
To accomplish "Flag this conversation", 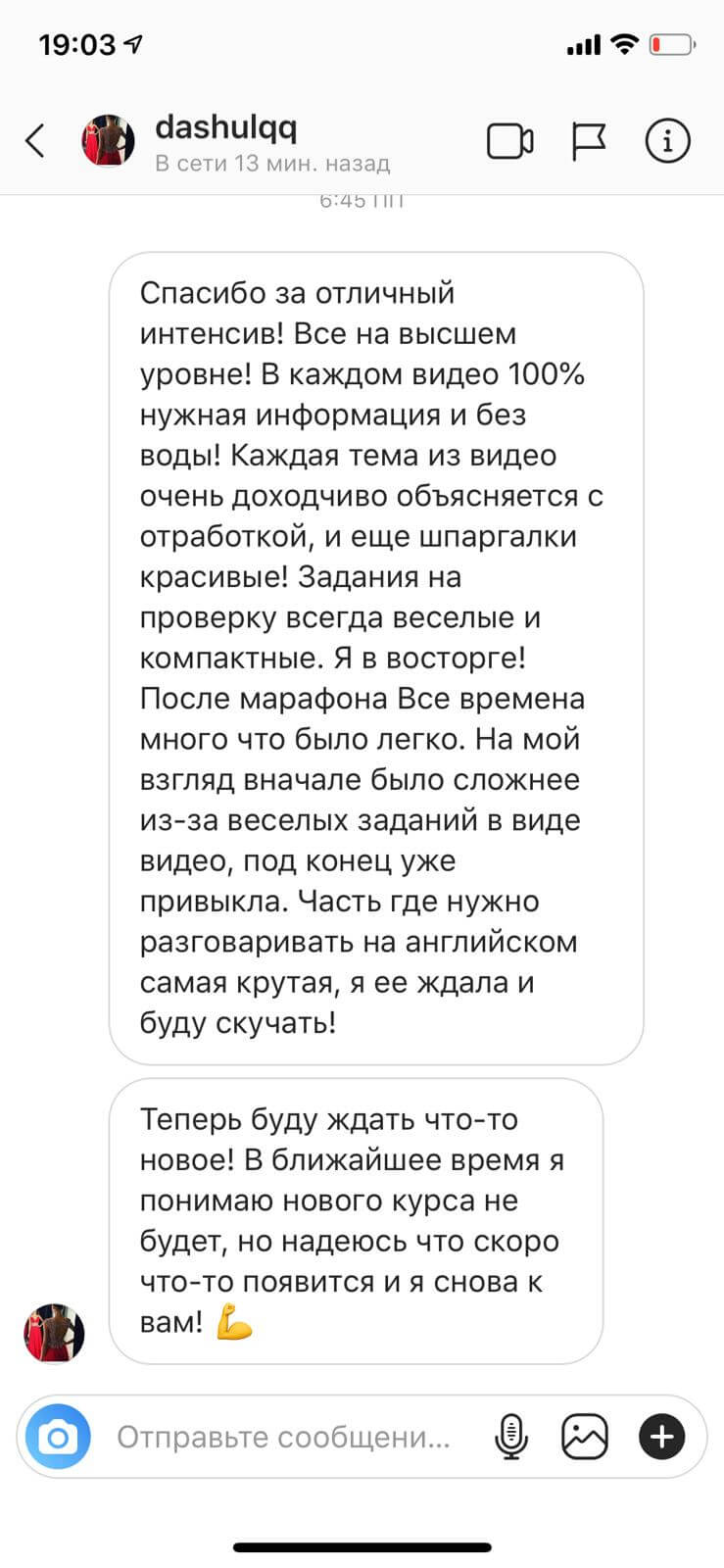I will (589, 141).
